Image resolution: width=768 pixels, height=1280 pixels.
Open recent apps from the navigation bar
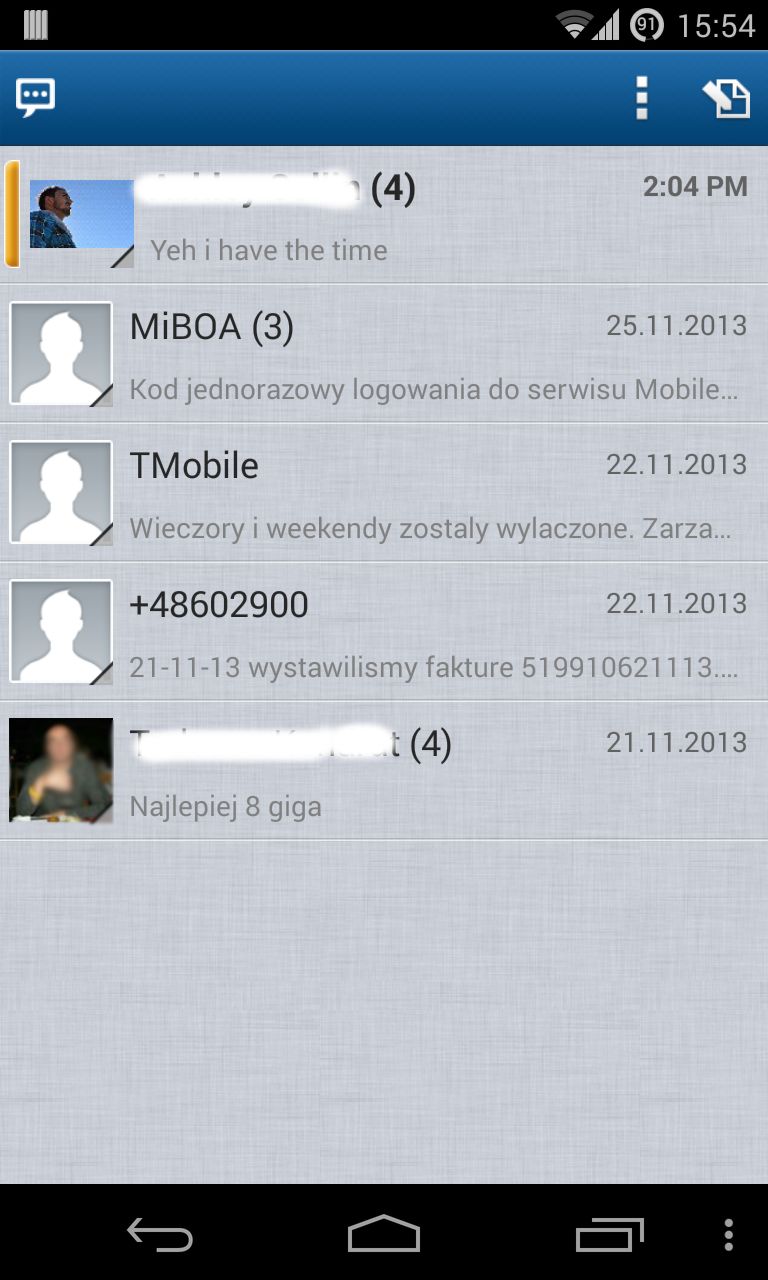[610, 1235]
